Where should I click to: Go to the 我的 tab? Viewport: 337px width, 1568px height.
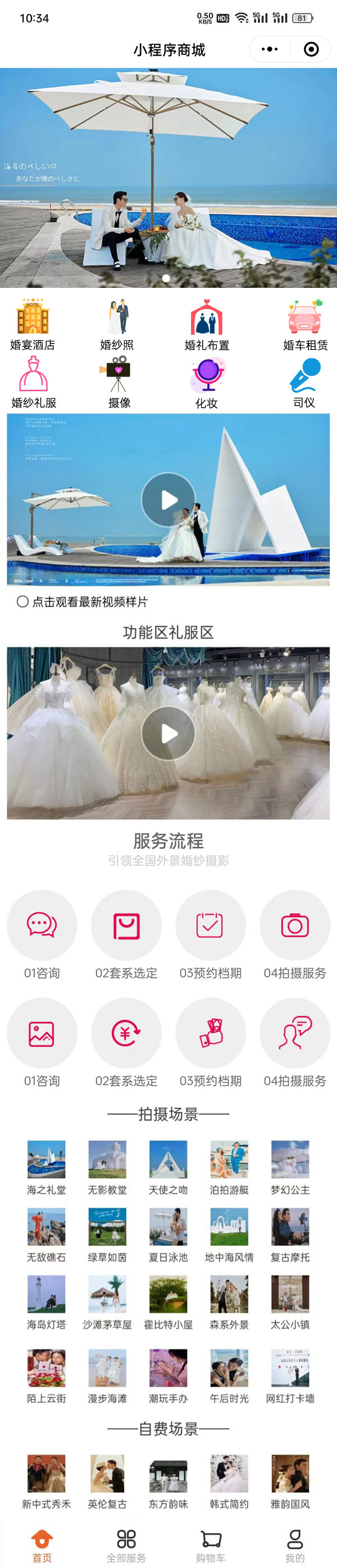pyautogui.click(x=295, y=1545)
